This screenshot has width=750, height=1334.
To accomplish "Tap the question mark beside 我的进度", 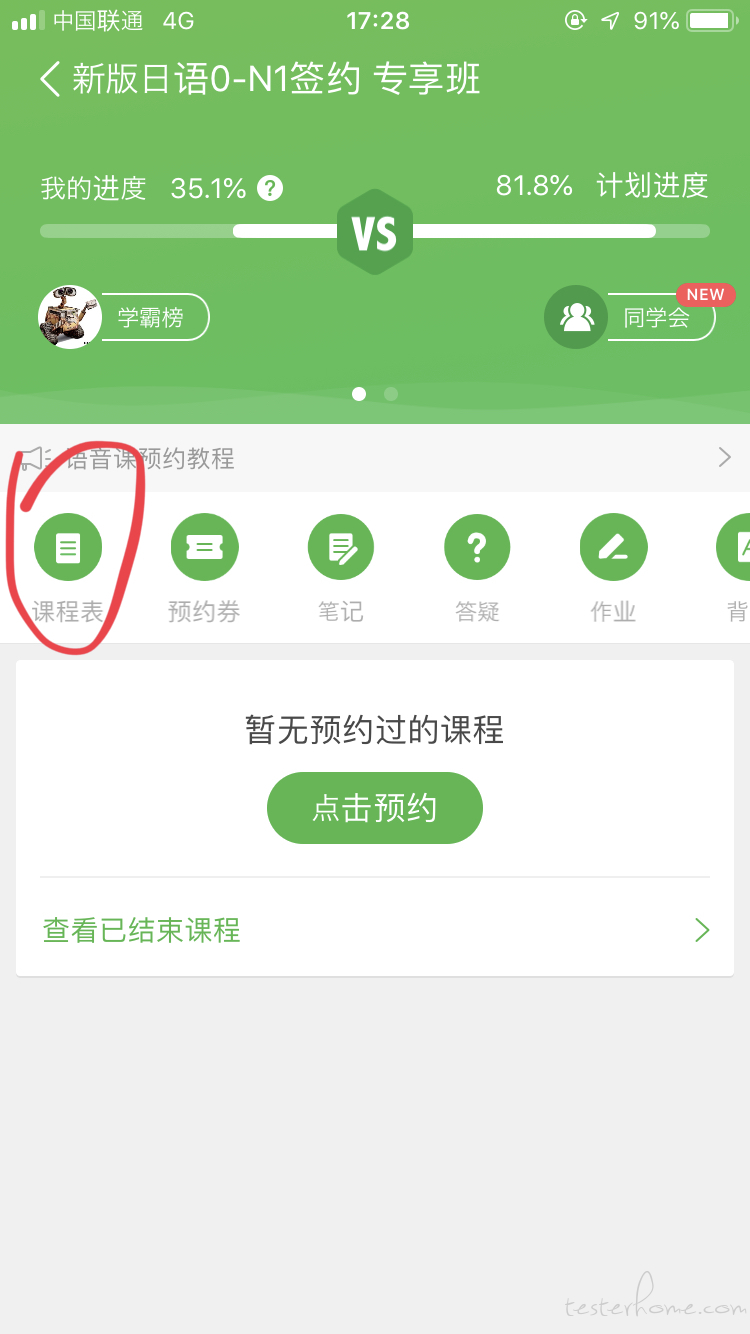I will pos(270,188).
